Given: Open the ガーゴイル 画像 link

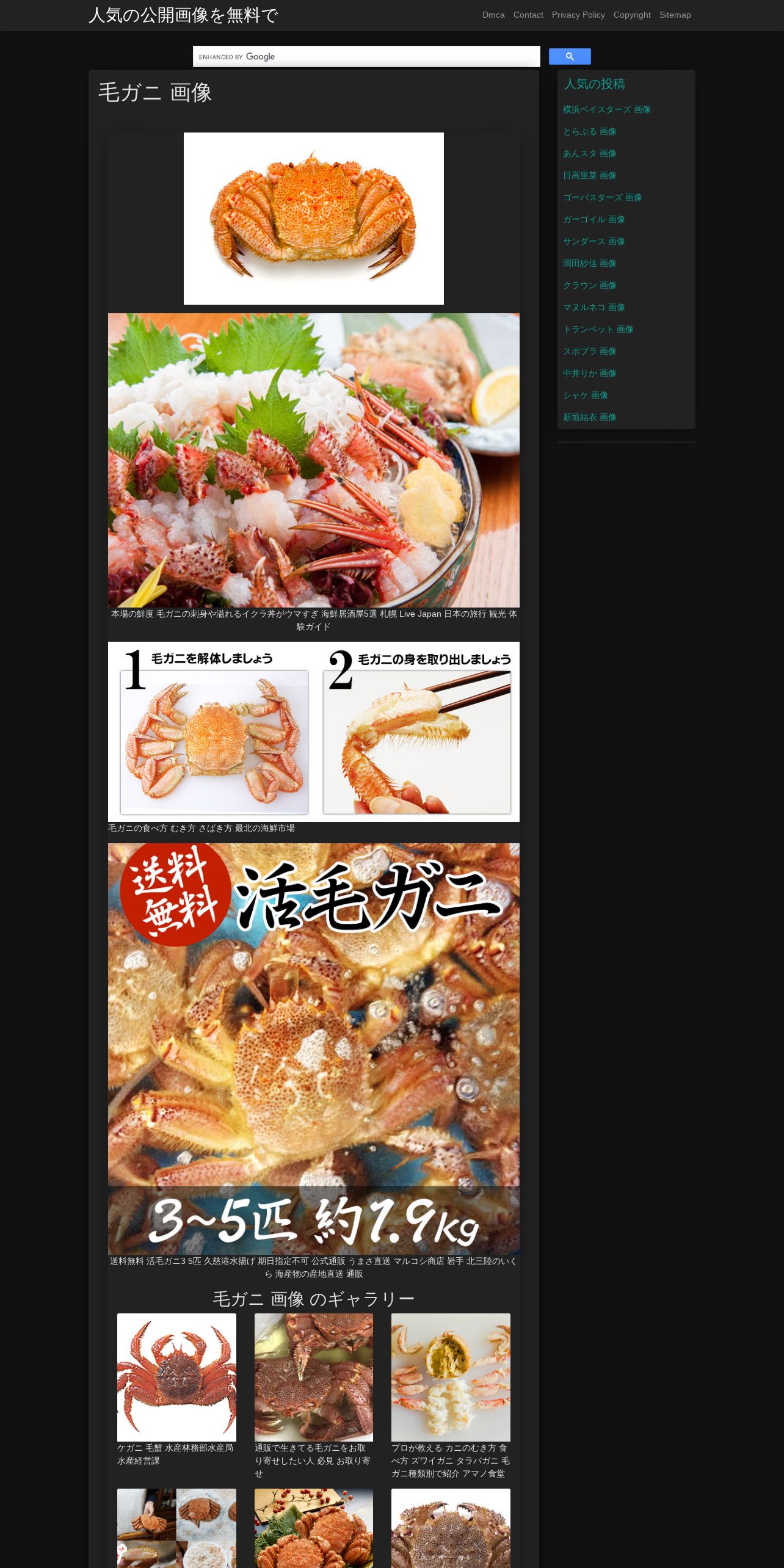Looking at the screenshot, I should (593, 219).
